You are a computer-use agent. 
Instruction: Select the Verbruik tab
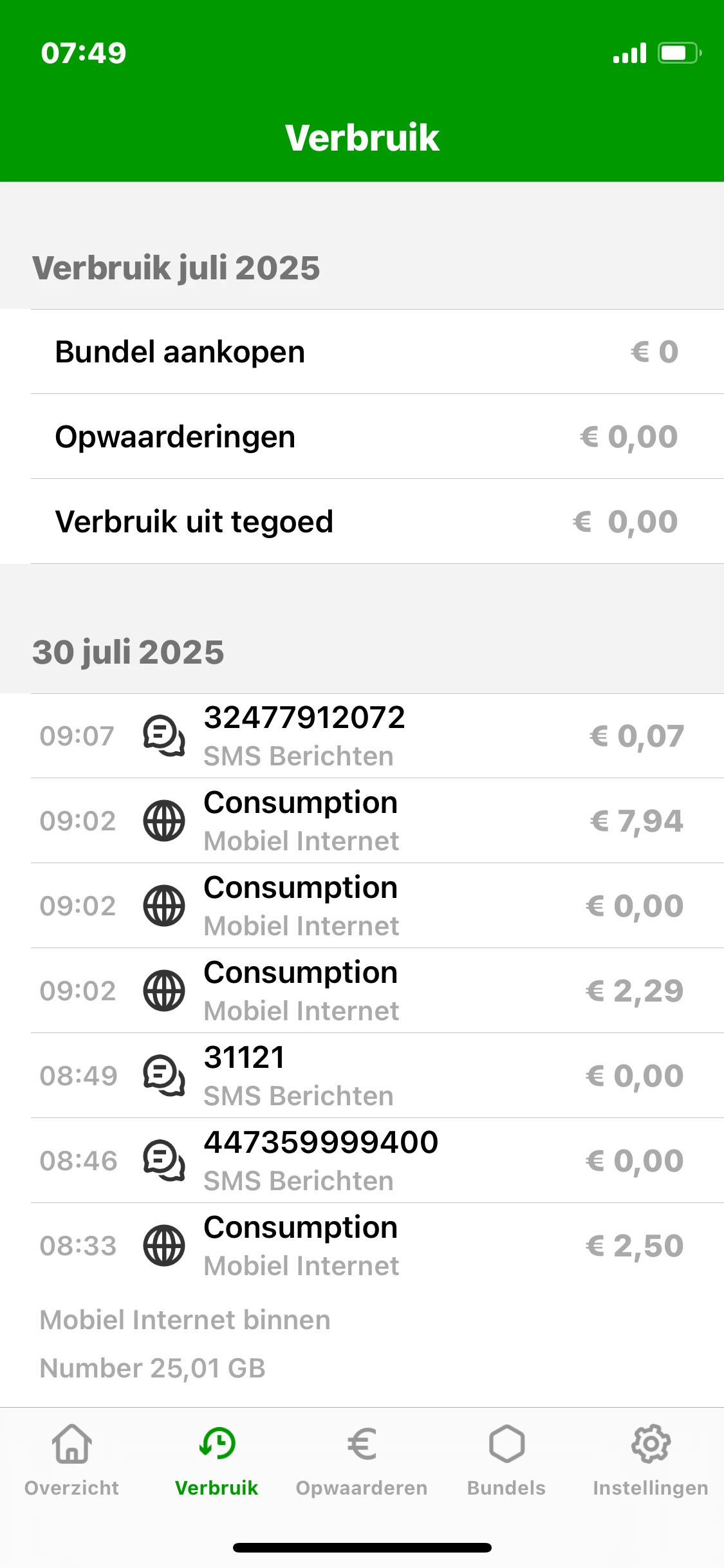pyautogui.click(x=217, y=1460)
